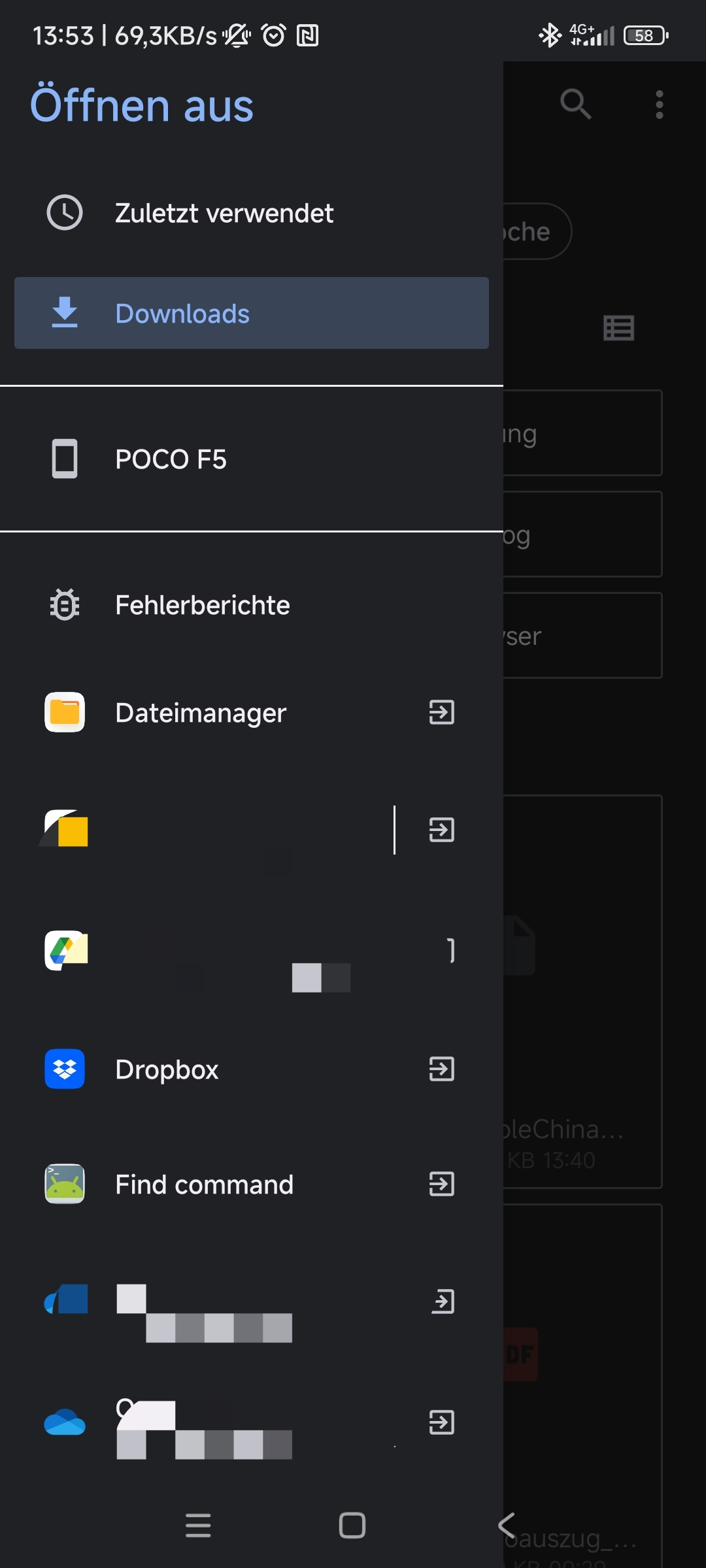Open Zuletzt verwendet
This screenshot has height=1568, width=706.
click(x=252, y=213)
